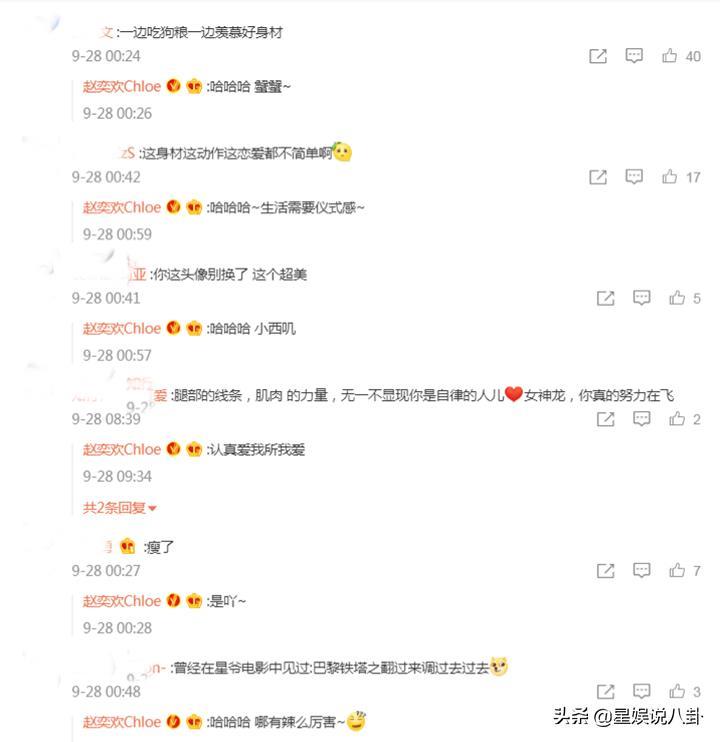Forward the comment 你这头像别换了
Screen dimensions: 720x742
click(x=606, y=298)
